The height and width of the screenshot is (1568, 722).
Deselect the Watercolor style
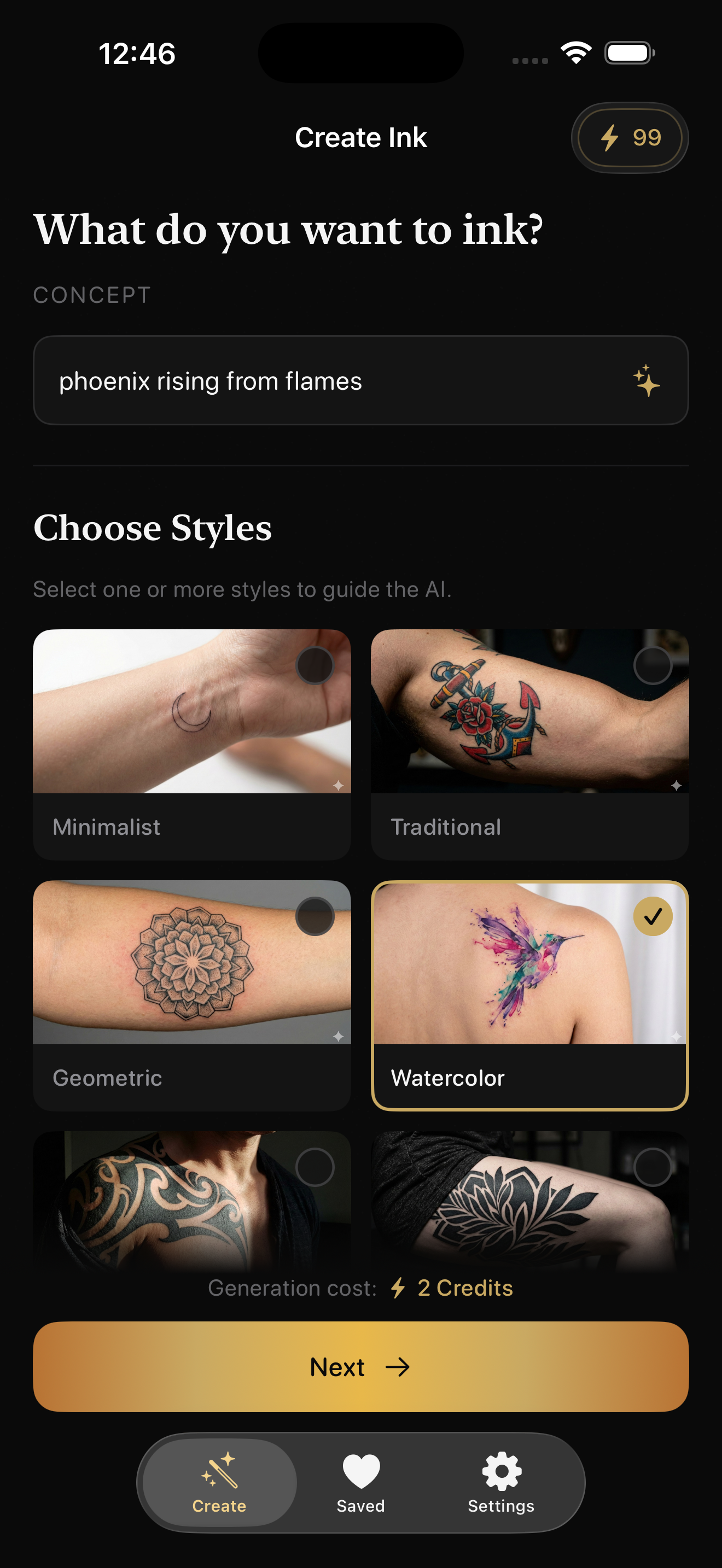[529, 994]
